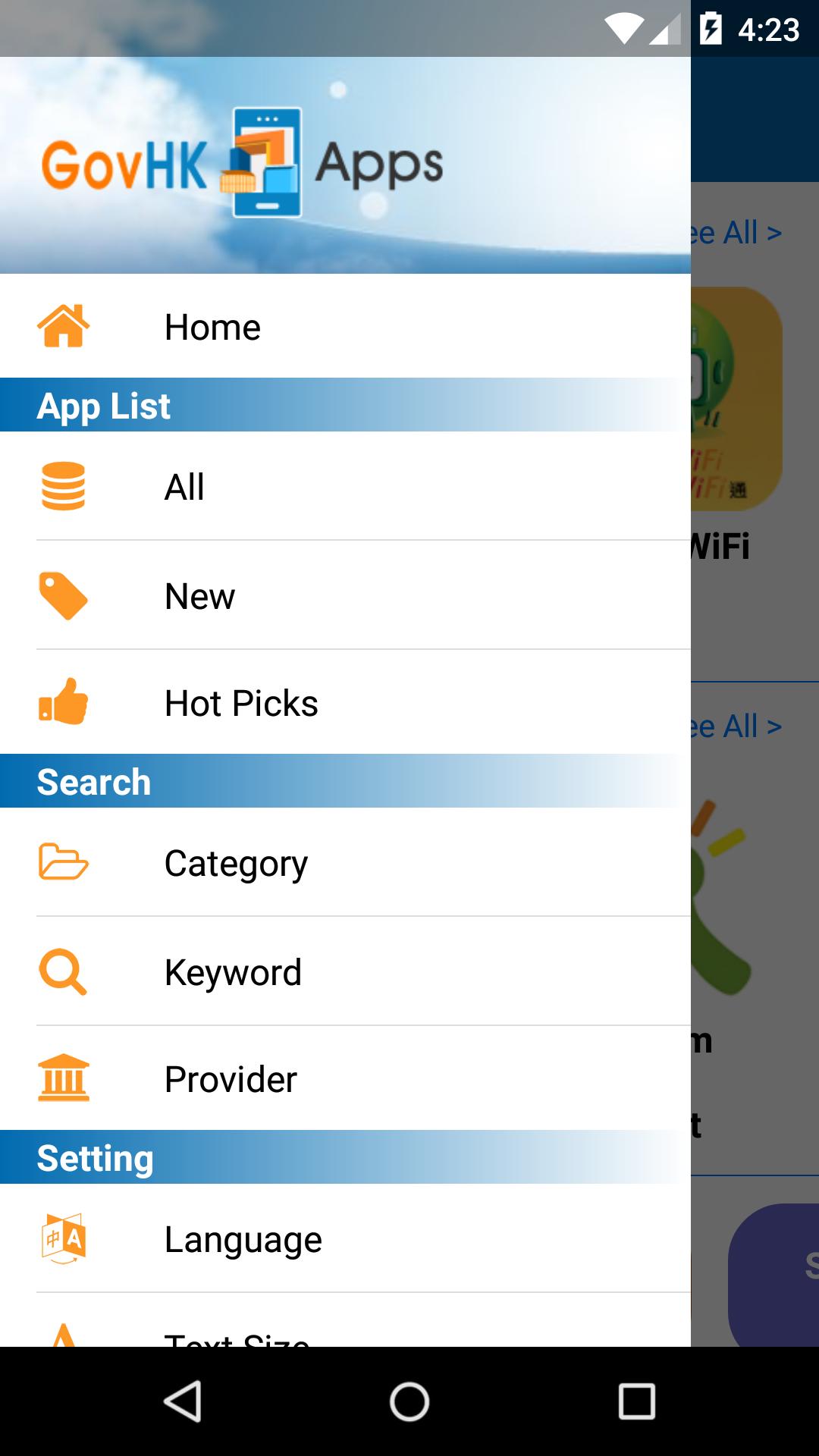Choose Hot Picks from the drawer
Image resolution: width=819 pixels, height=1456 pixels.
coord(241,704)
